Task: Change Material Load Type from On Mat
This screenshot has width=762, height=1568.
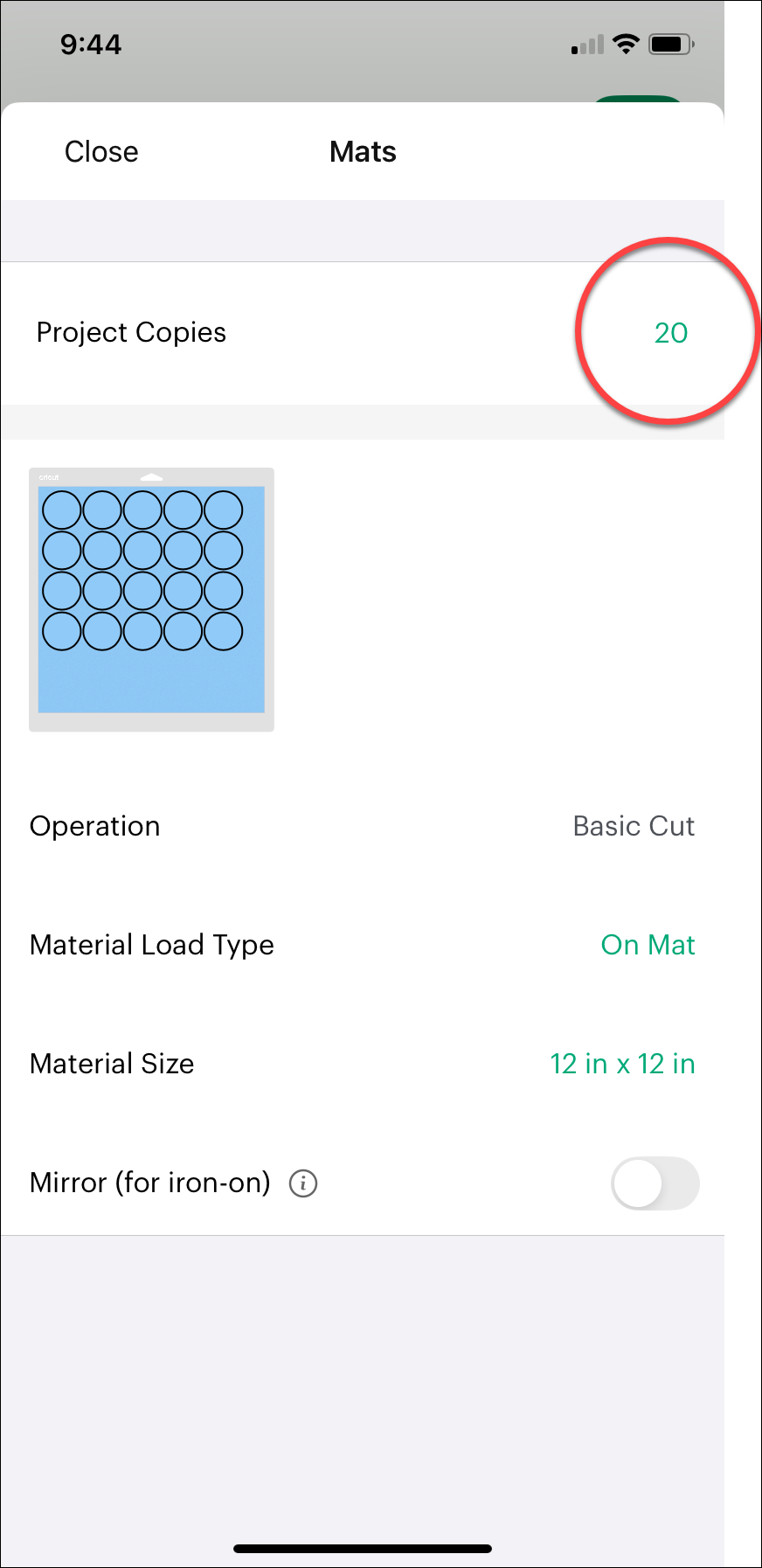Action: point(648,945)
